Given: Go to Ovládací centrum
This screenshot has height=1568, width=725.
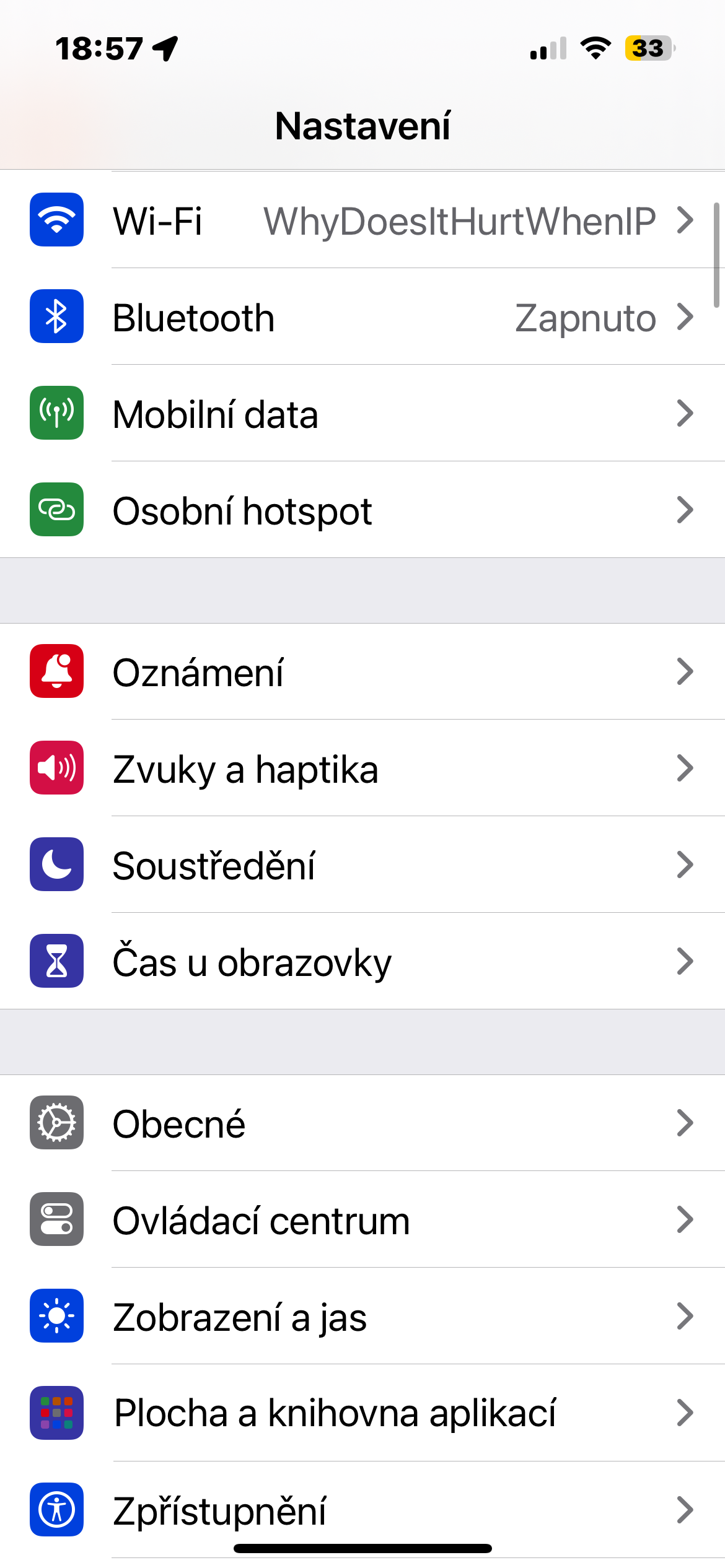Looking at the screenshot, I should [362, 1219].
